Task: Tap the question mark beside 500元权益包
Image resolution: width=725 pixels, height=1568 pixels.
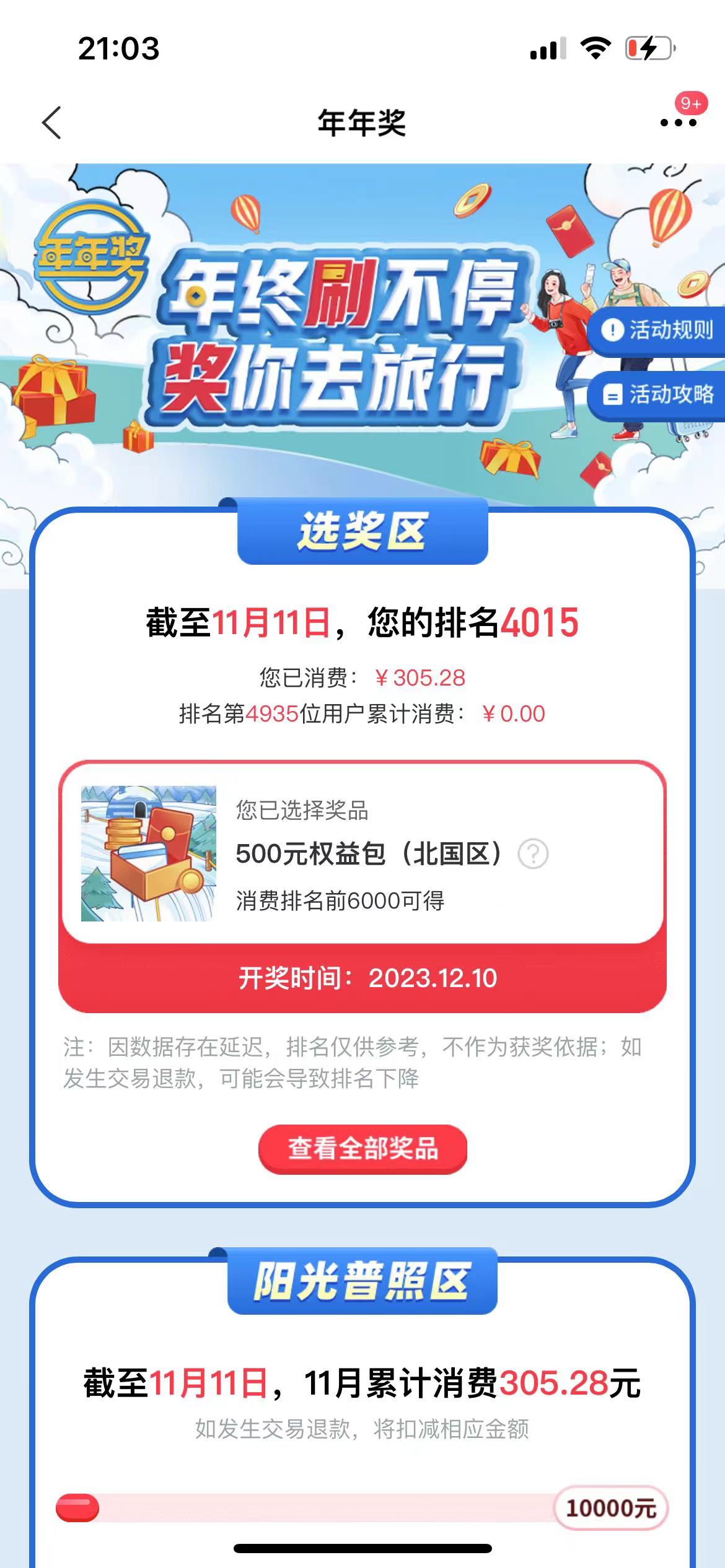Action: pos(533,854)
